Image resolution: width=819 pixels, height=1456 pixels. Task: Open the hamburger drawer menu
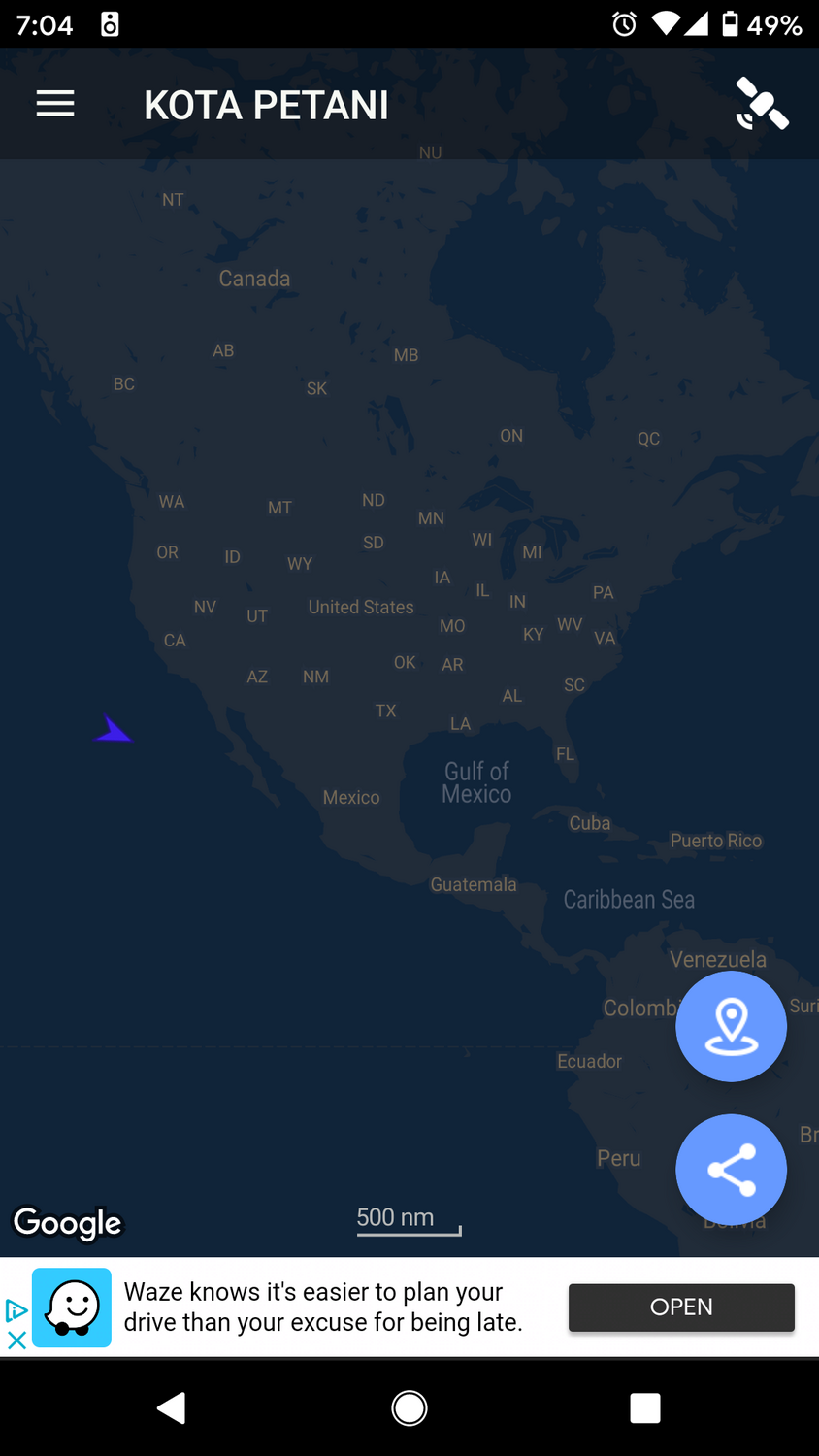(55, 104)
